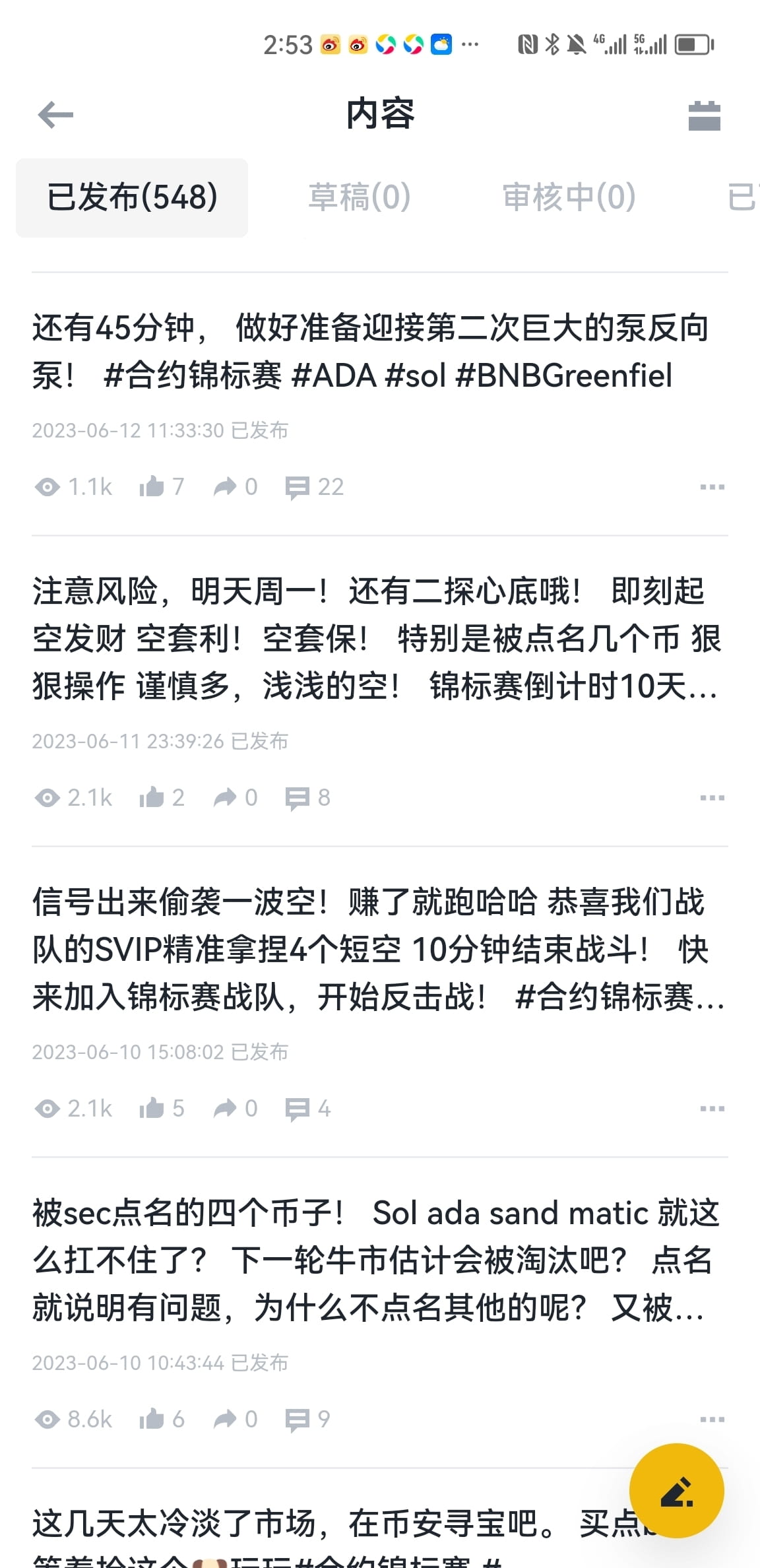Switch to the 审核中(0) tab

(x=569, y=197)
